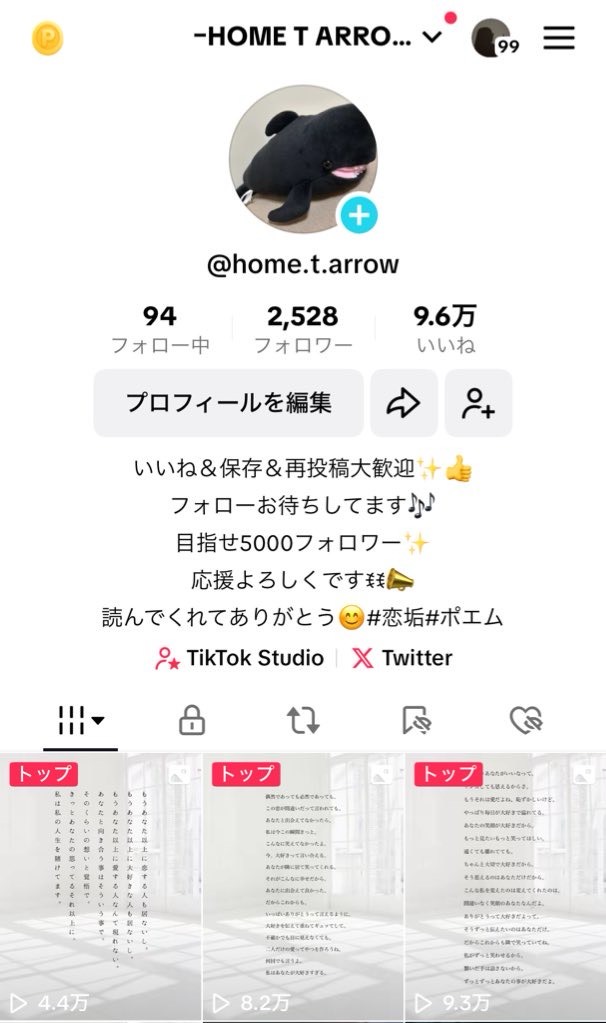Open the linked Twitter account
This screenshot has height=1023, width=606.
click(402, 658)
